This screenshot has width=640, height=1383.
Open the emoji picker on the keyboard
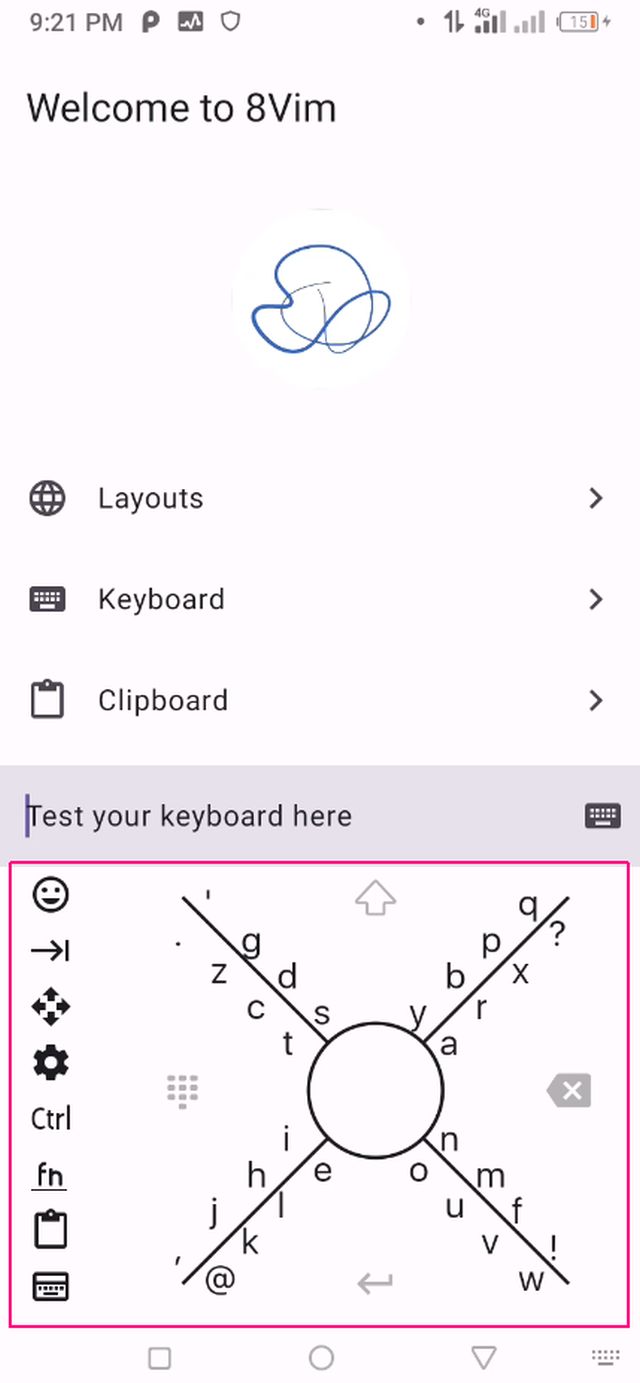click(51, 894)
